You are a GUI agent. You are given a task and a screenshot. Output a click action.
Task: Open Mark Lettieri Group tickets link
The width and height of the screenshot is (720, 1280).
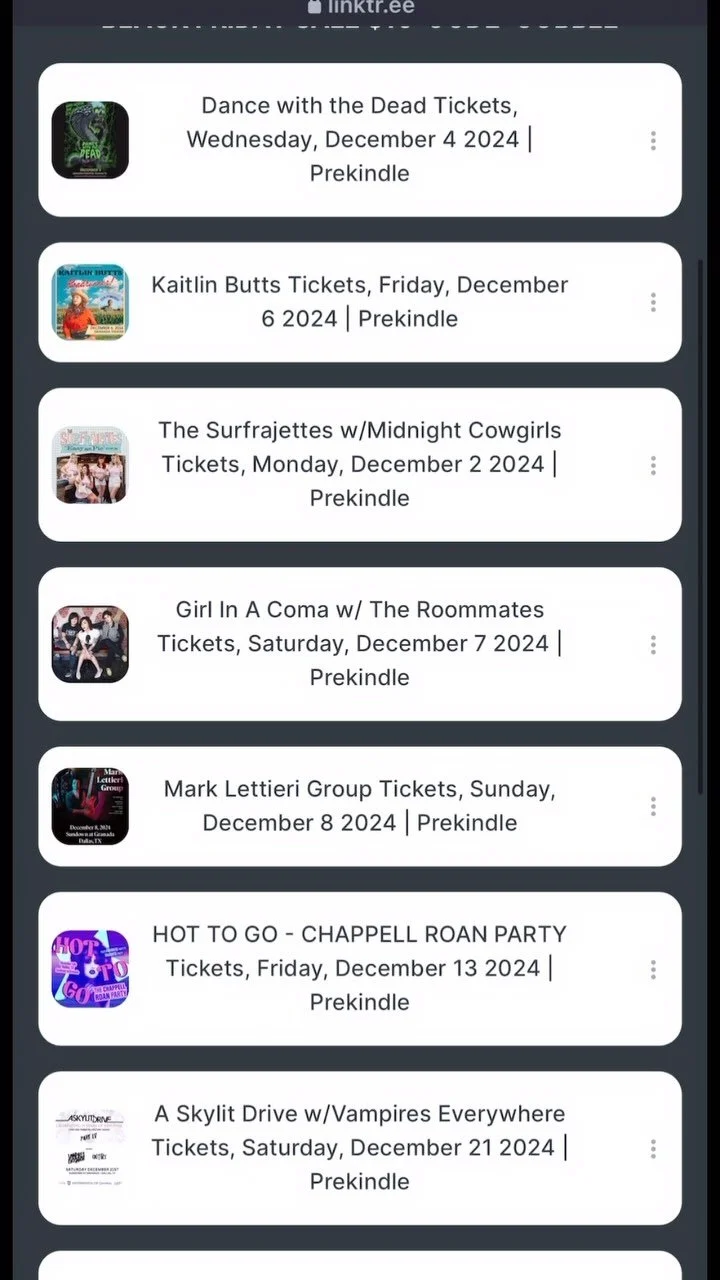click(x=358, y=805)
